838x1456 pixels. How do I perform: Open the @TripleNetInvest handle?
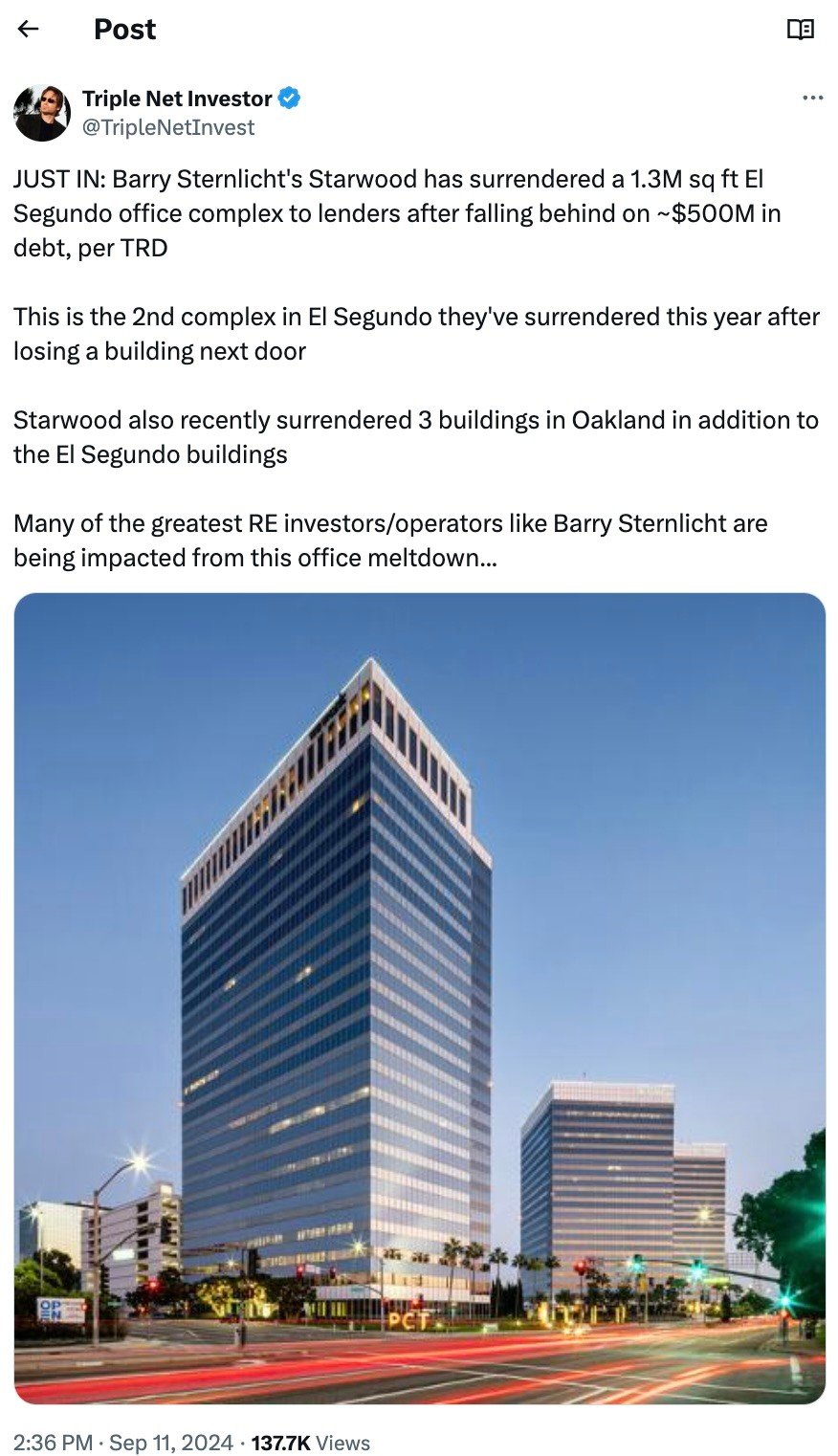tap(168, 127)
